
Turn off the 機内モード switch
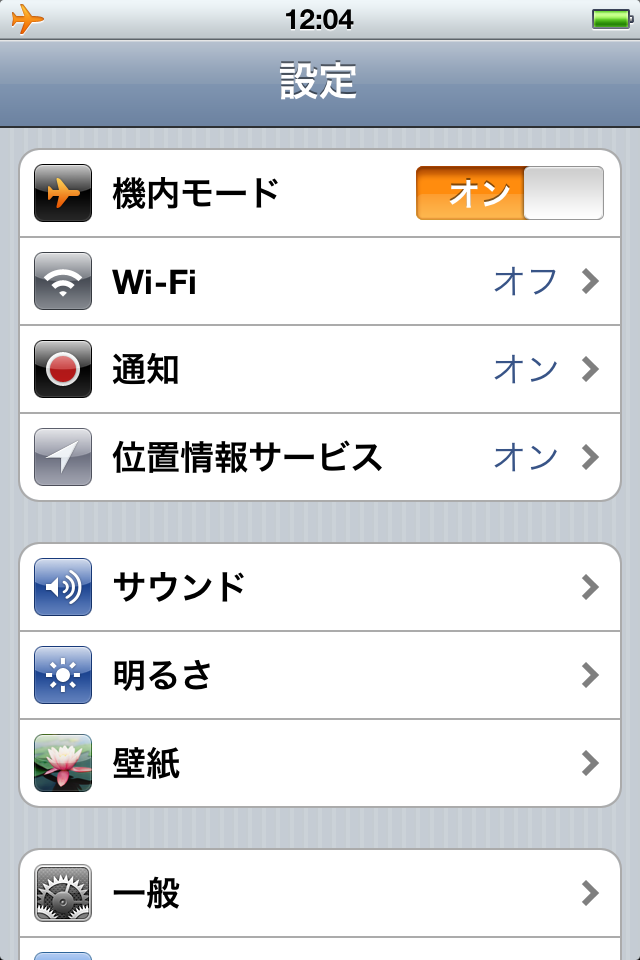click(x=509, y=193)
